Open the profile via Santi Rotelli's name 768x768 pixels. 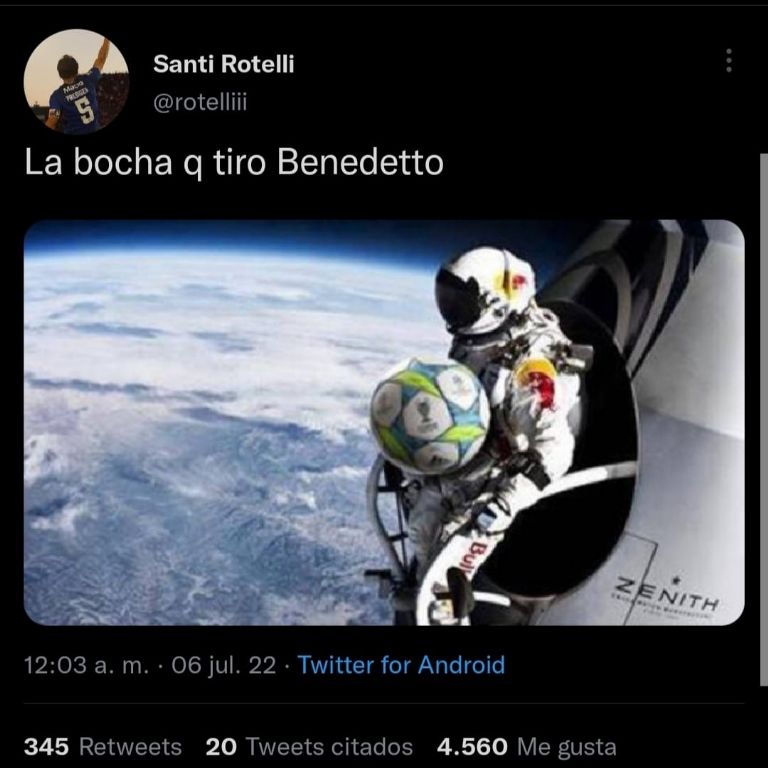pos(224,66)
